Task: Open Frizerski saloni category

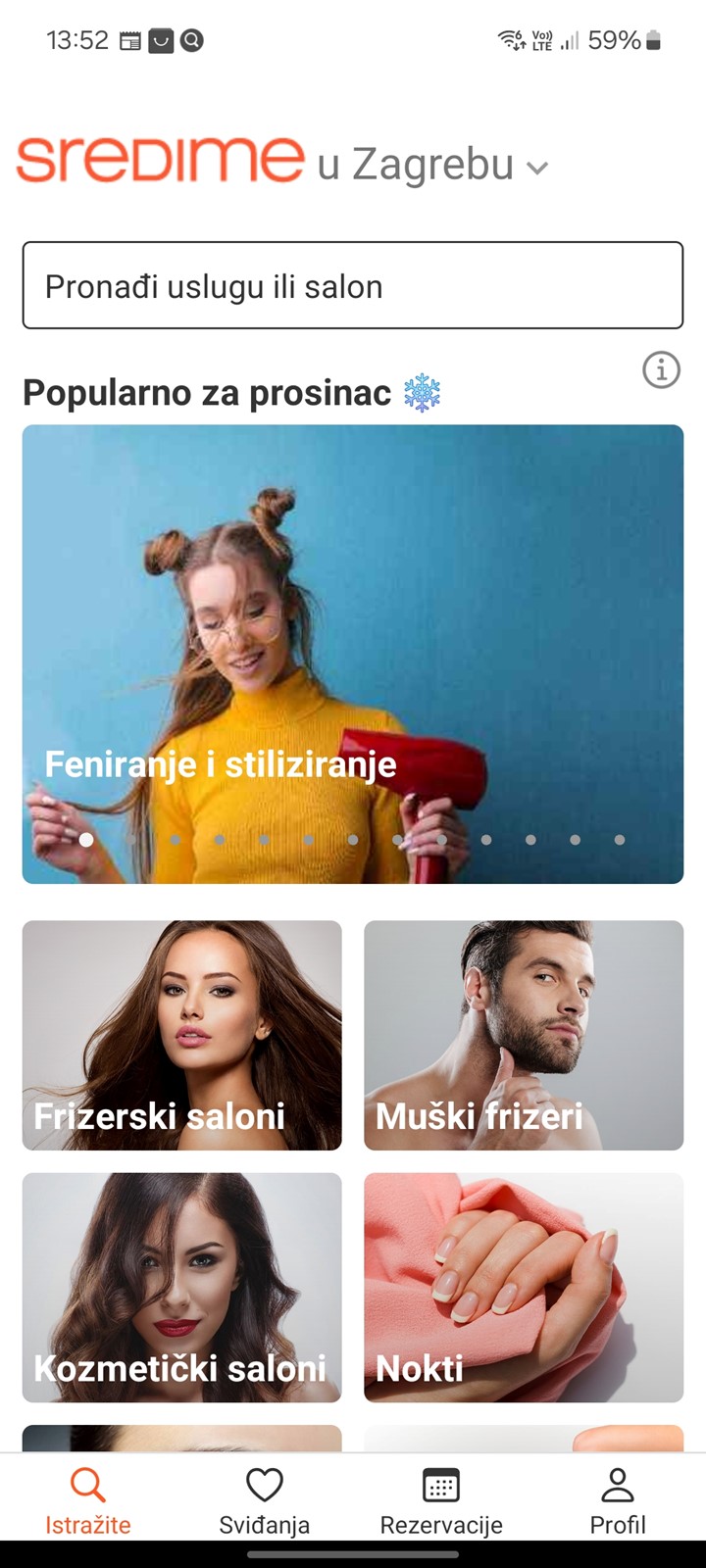Action: 182,1035
